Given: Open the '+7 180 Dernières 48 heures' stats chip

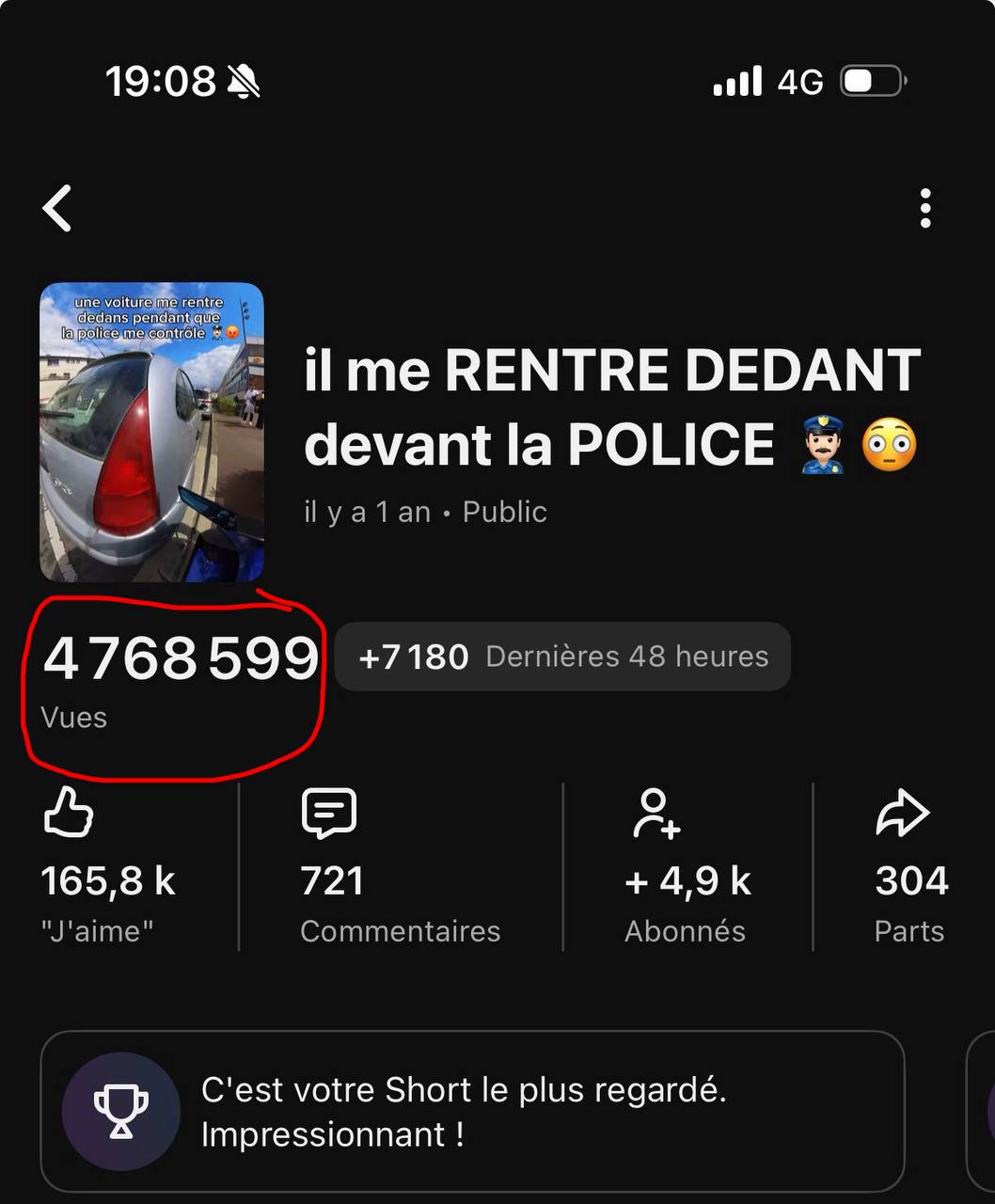Looking at the screenshot, I should pos(562,657).
